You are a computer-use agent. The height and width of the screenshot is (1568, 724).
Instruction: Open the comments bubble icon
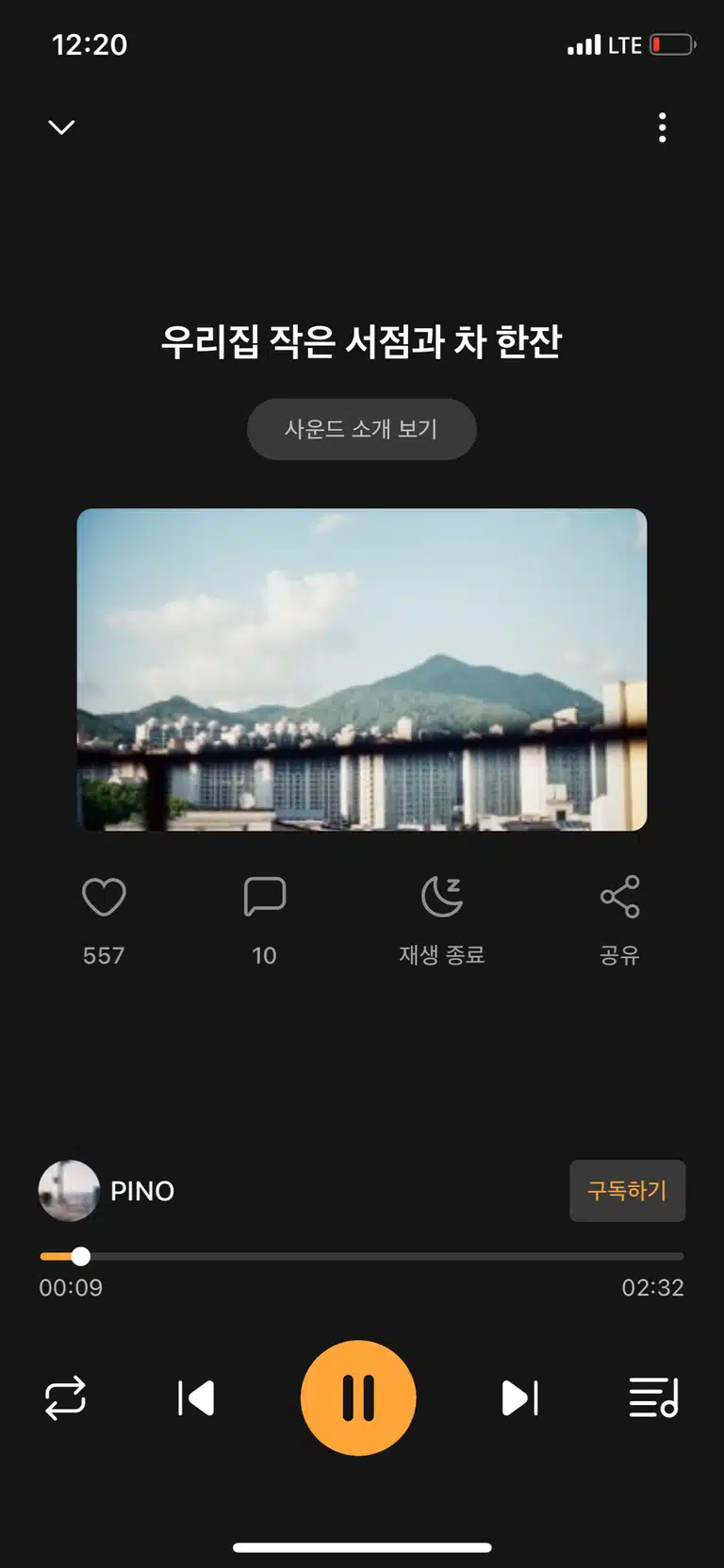pos(265,897)
